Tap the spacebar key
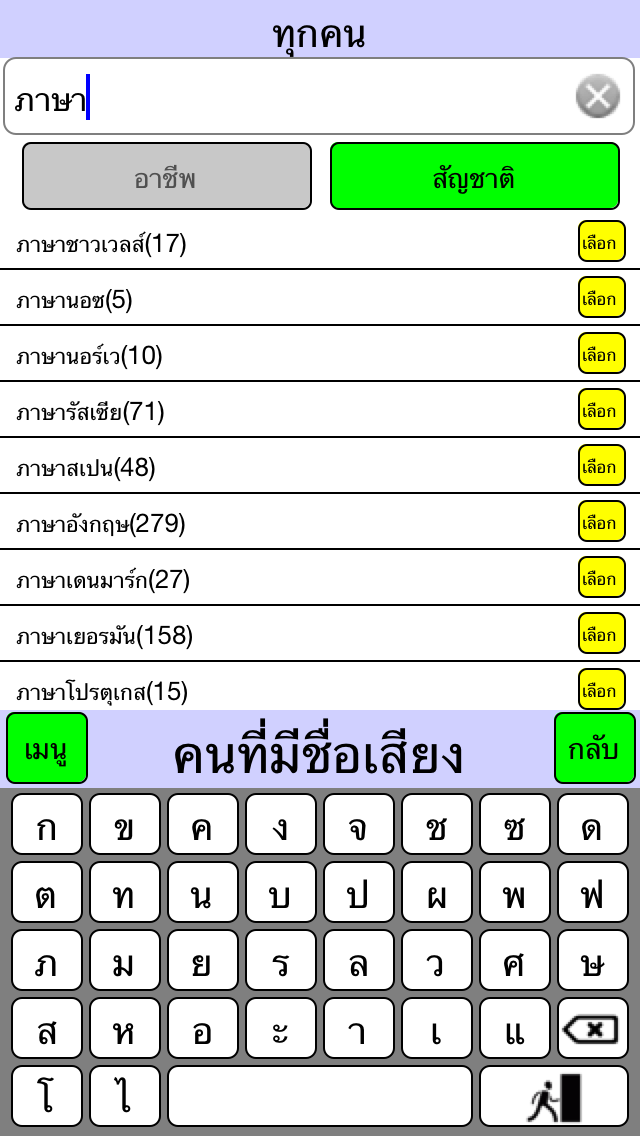Image resolution: width=640 pixels, height=1136 pixels. click(x=320, y=1095)
